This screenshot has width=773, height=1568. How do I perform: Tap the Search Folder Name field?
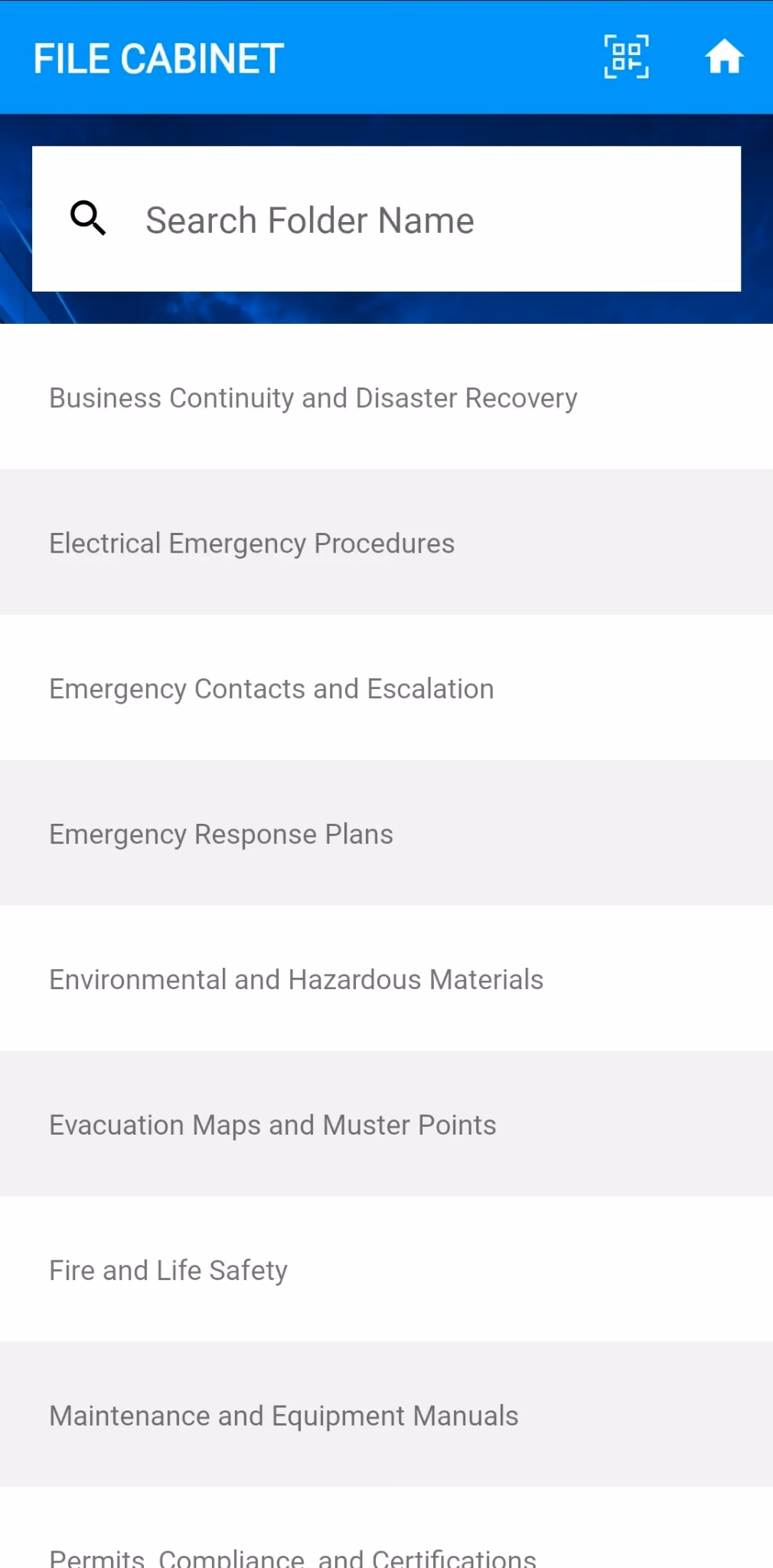click(x=386, y=219)
